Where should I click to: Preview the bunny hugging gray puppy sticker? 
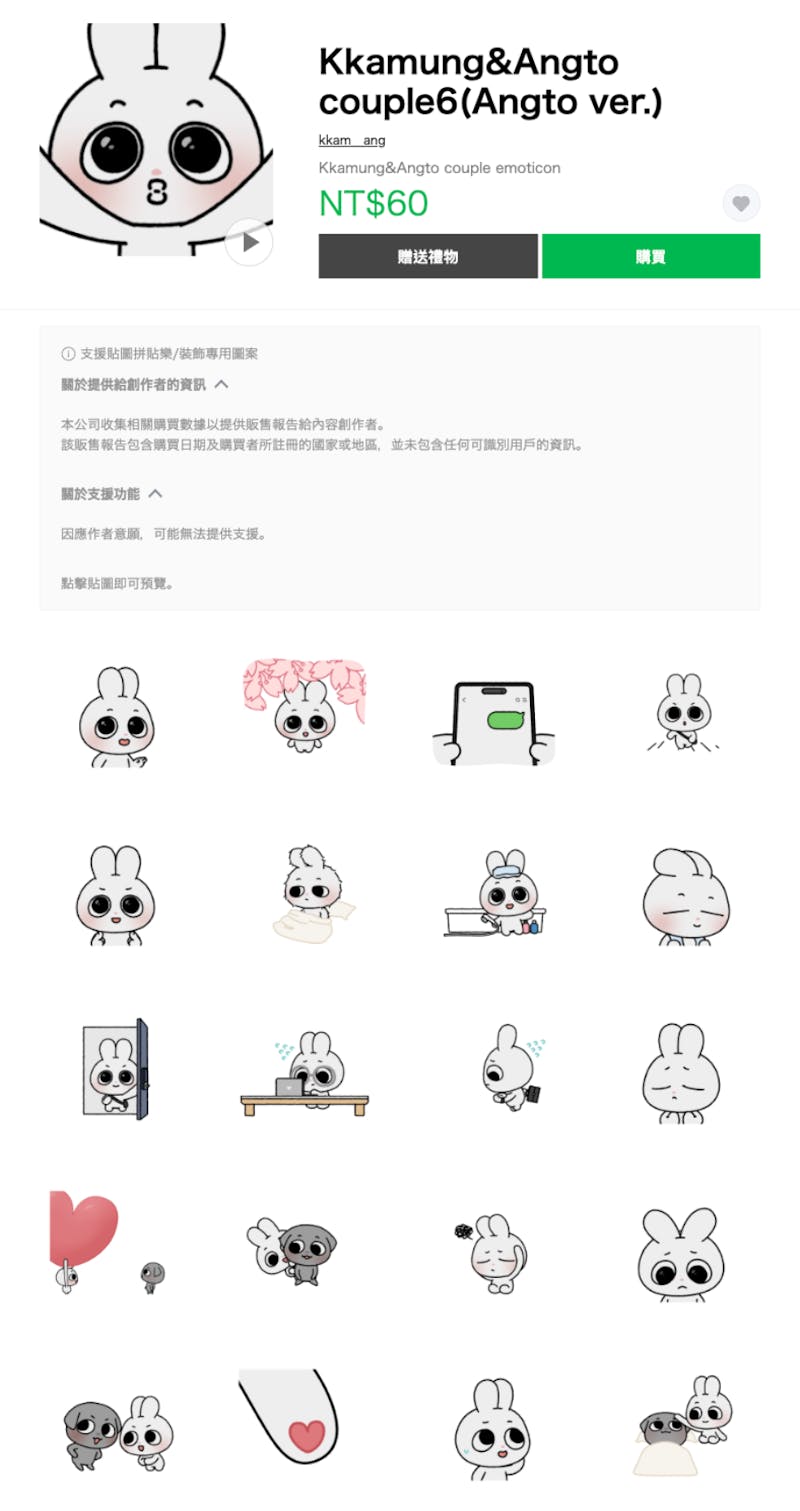pyautogui.click(x=290, y=1248)
